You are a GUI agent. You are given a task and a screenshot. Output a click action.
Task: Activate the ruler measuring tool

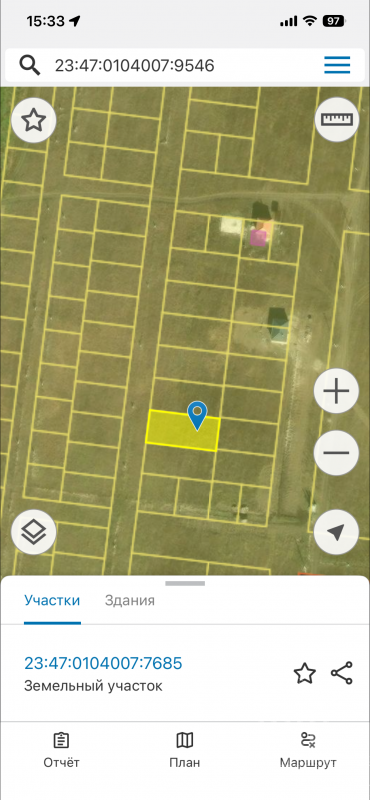point(336,119)
